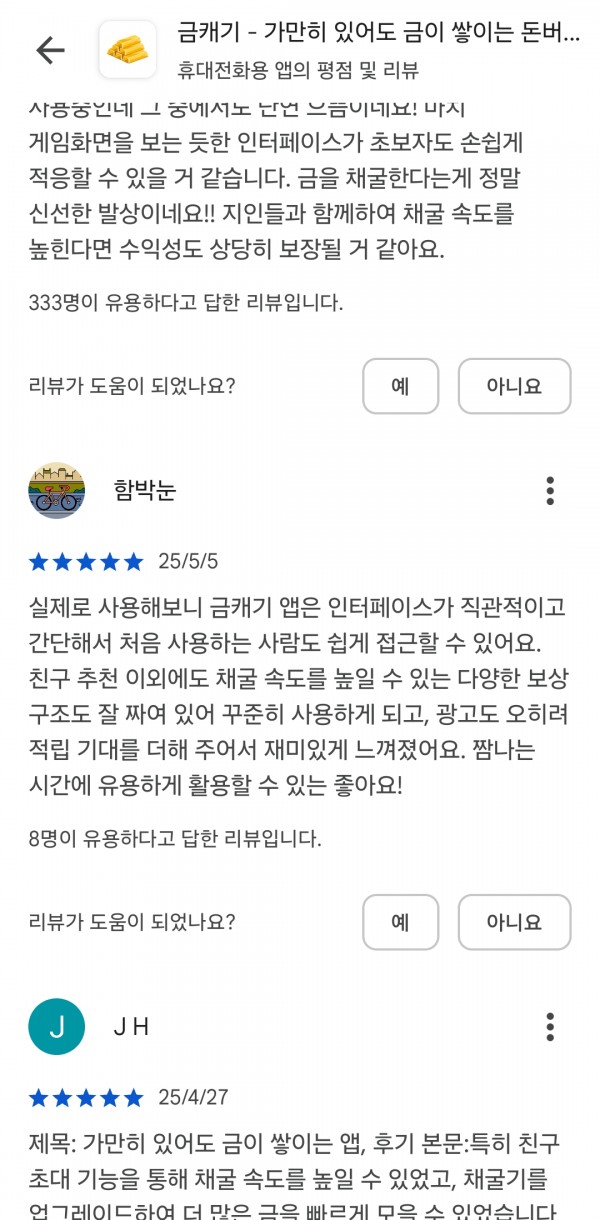
Task: Tap 예 under the 333명 review
Action: point(400,386)
